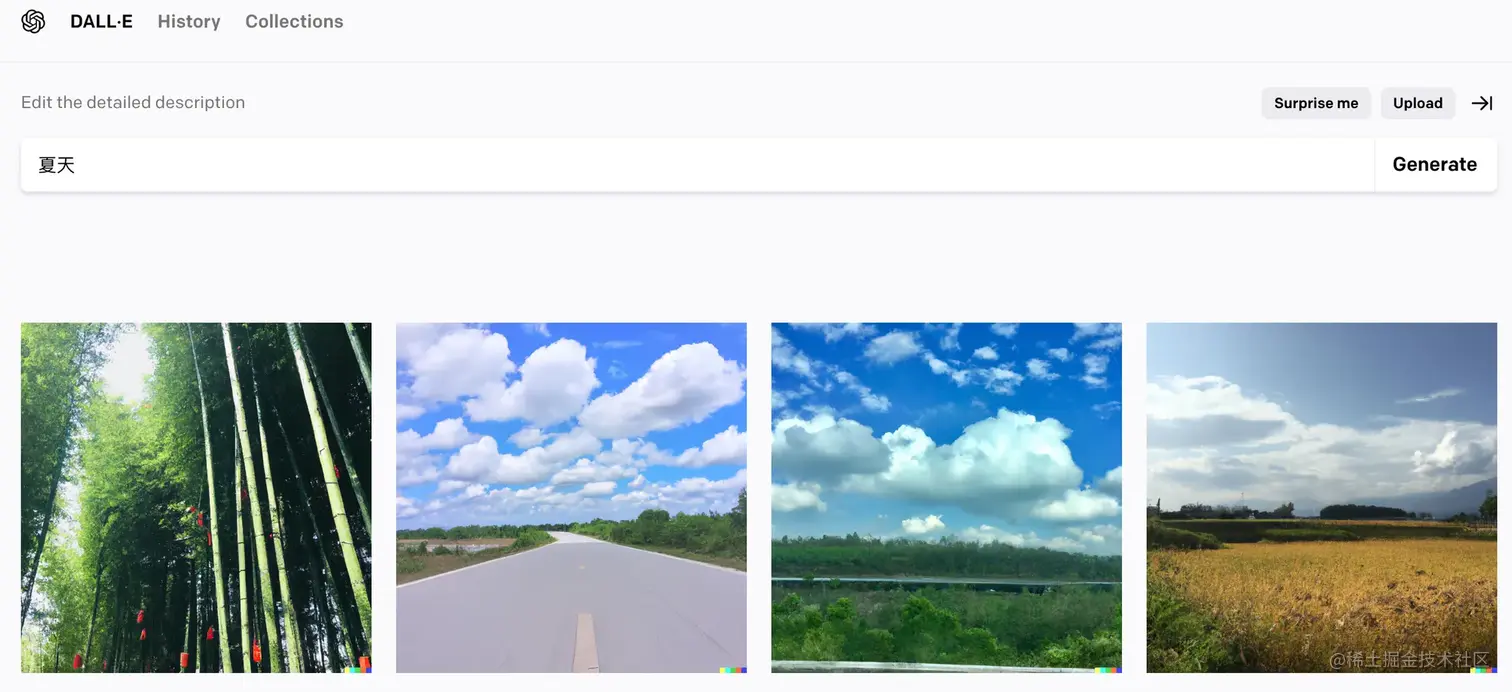Open the Collections tab
The height and width of the screenshot is (692, 1512).
pos(294,21)
